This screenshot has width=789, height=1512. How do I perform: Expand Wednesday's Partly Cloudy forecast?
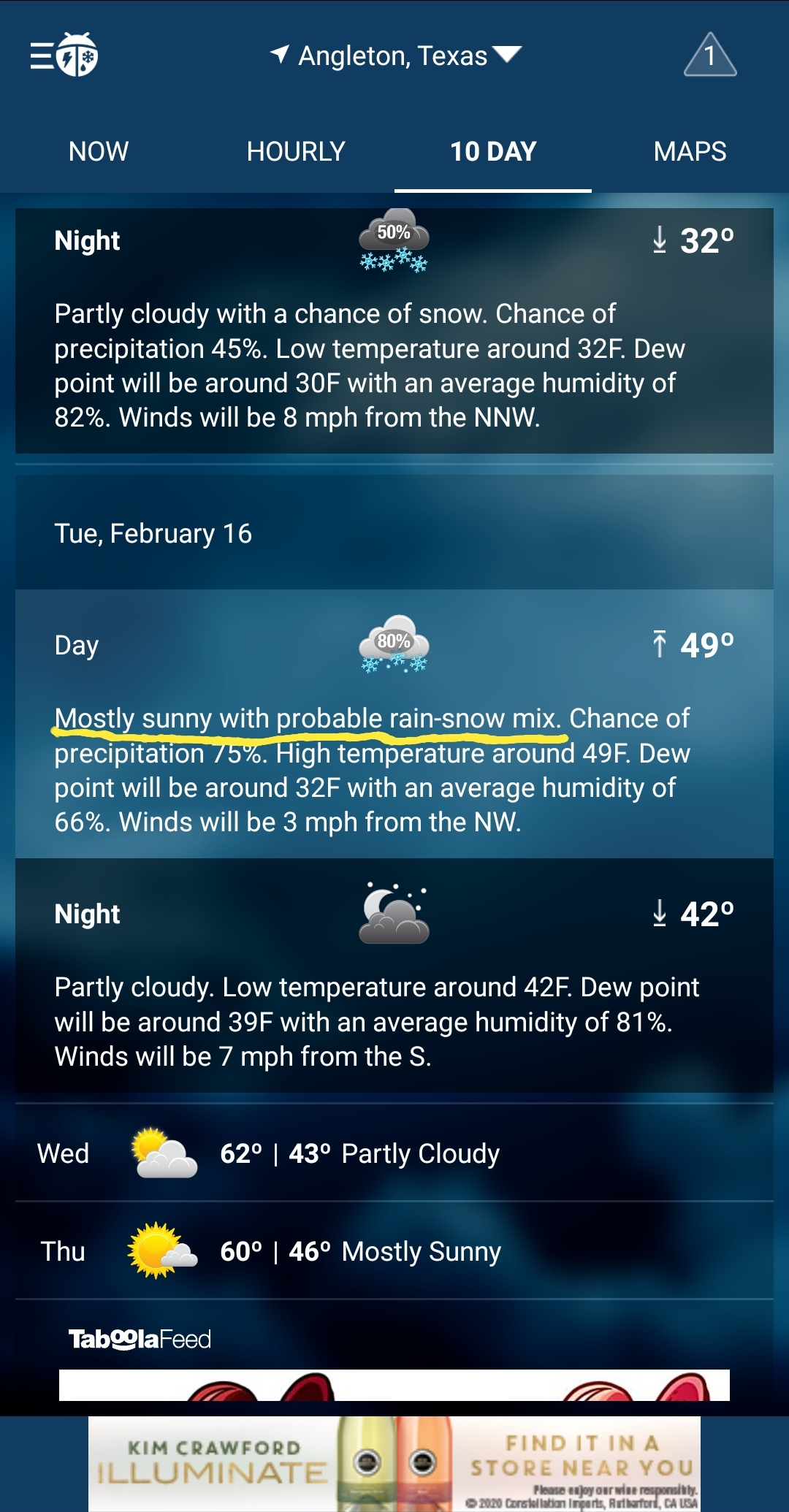point(394,1153)
